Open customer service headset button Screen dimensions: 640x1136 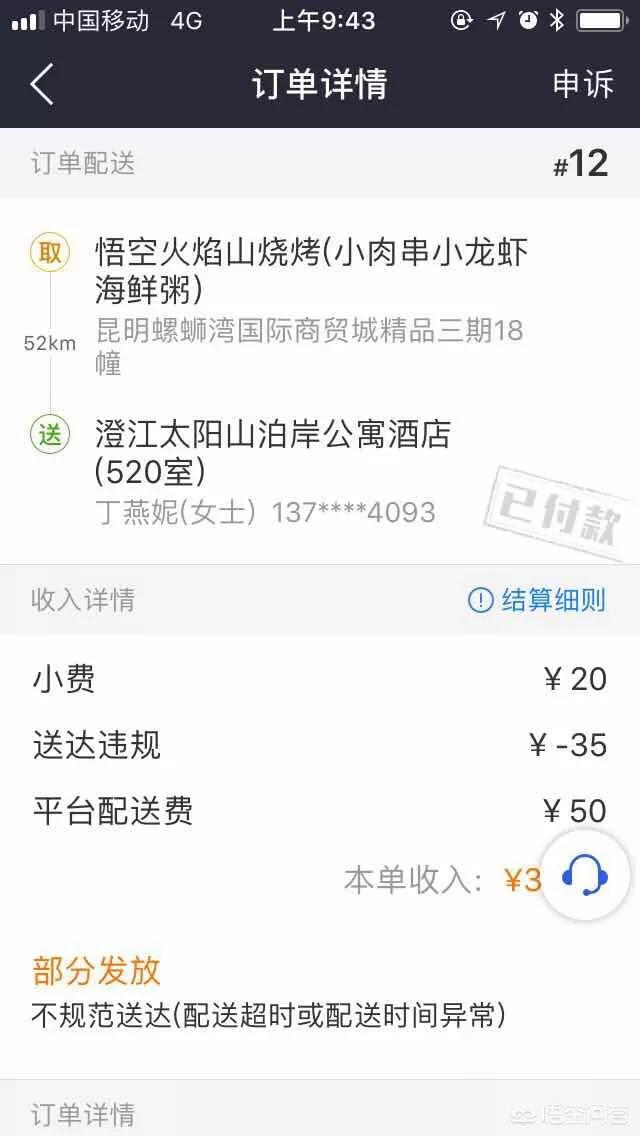[x=585, y=876]
